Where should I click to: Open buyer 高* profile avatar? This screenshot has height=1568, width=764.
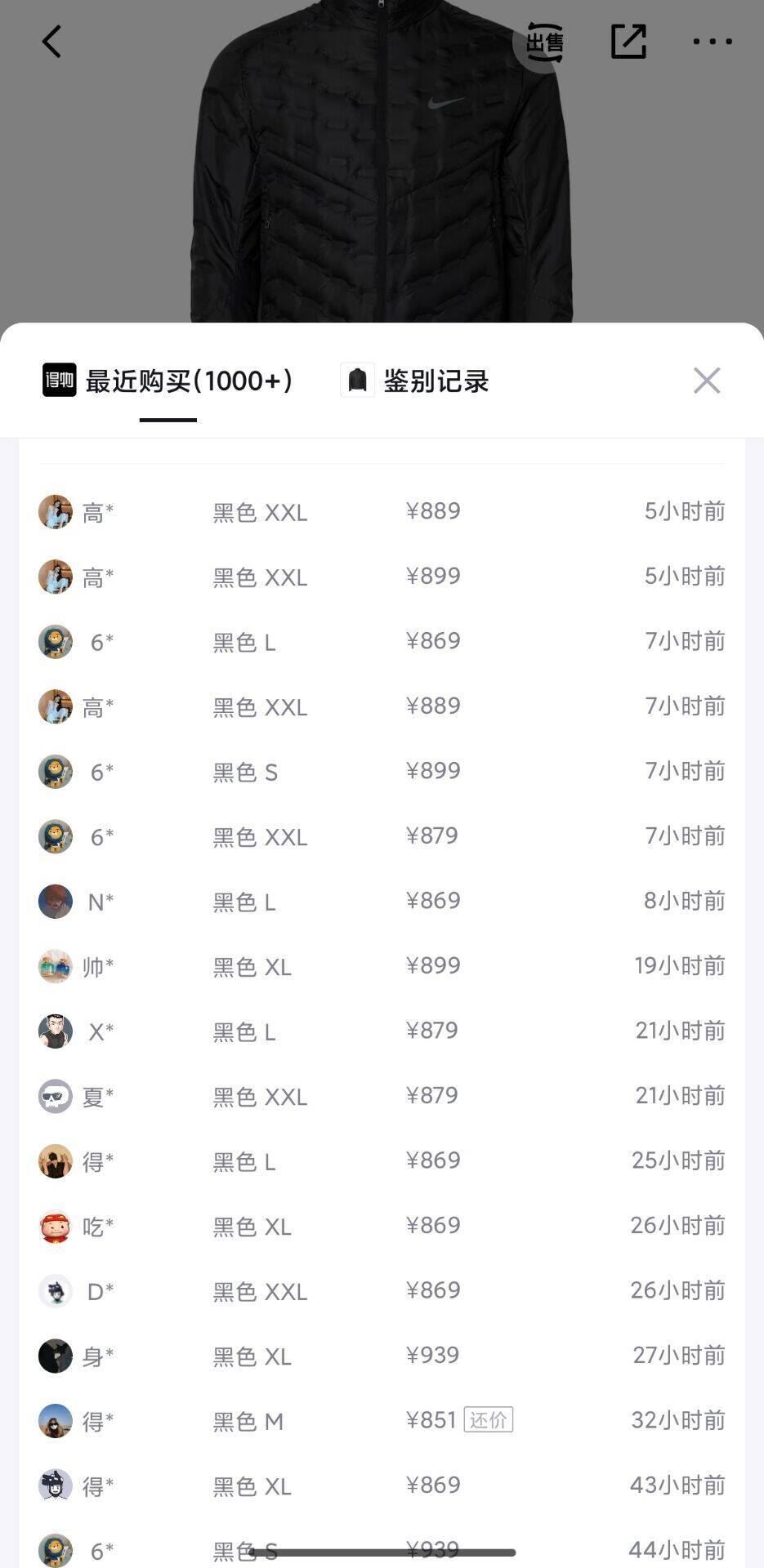(x=55, y=513)
